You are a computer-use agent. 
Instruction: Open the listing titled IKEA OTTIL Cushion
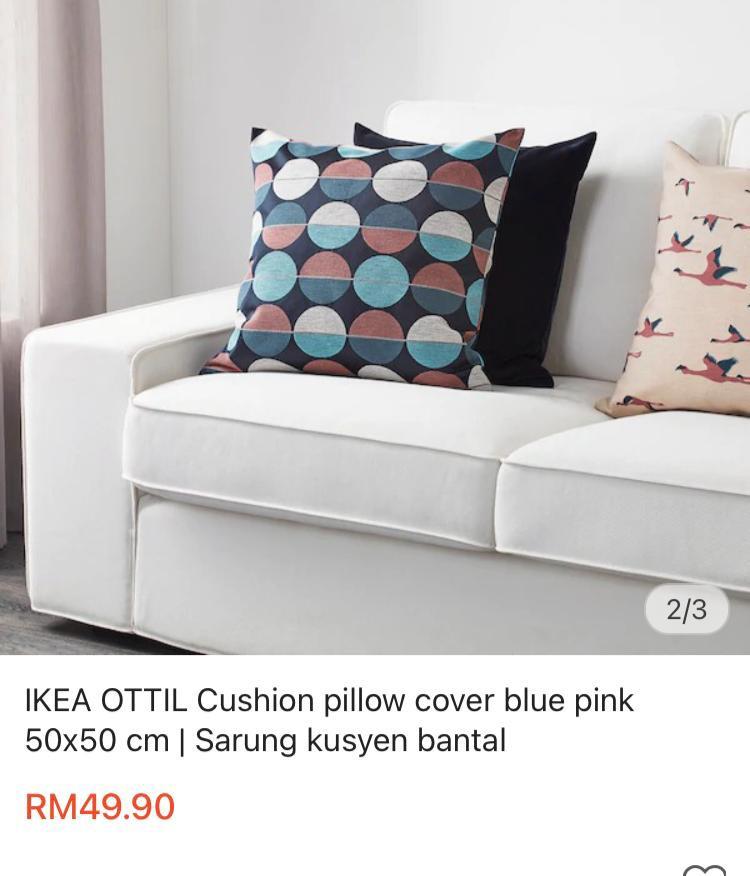[329, 703]
